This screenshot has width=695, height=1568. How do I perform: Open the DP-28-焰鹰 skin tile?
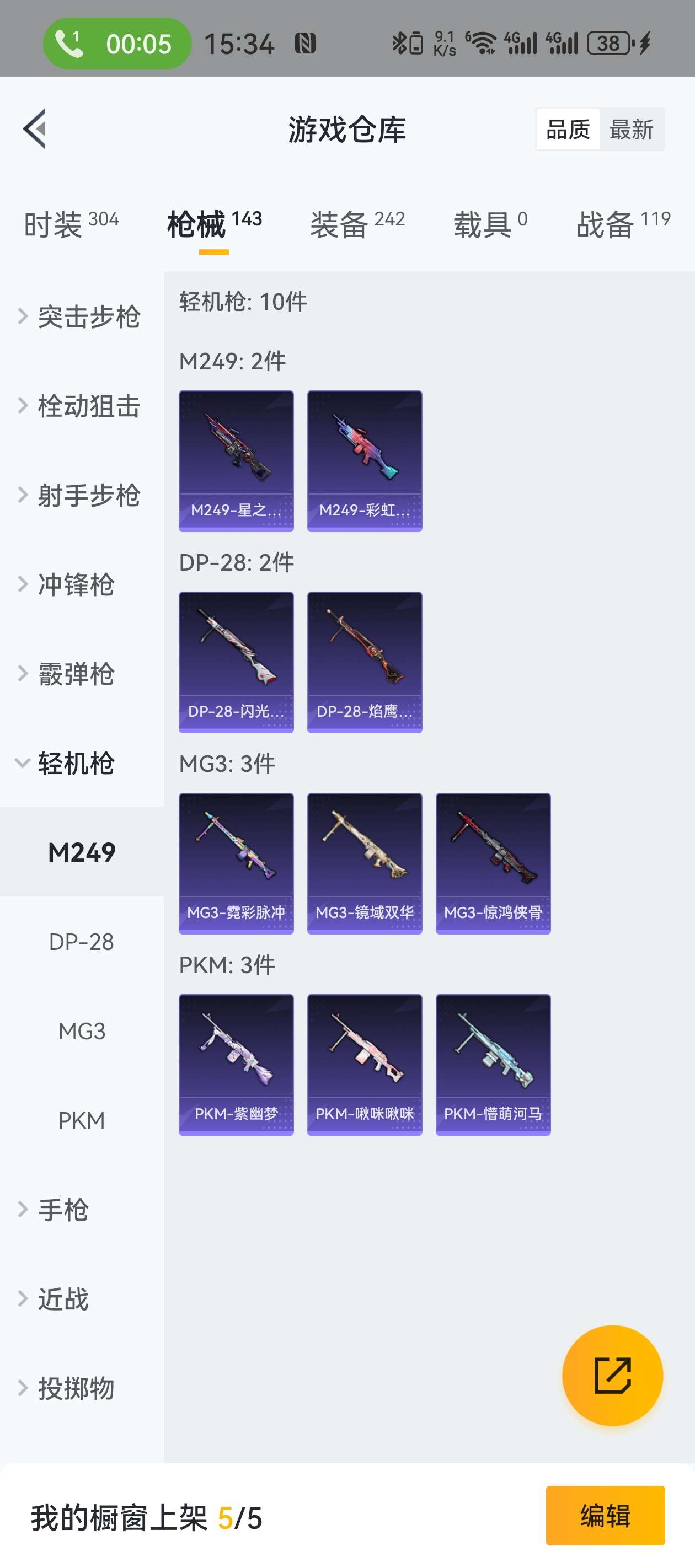[x=364, y=662]
